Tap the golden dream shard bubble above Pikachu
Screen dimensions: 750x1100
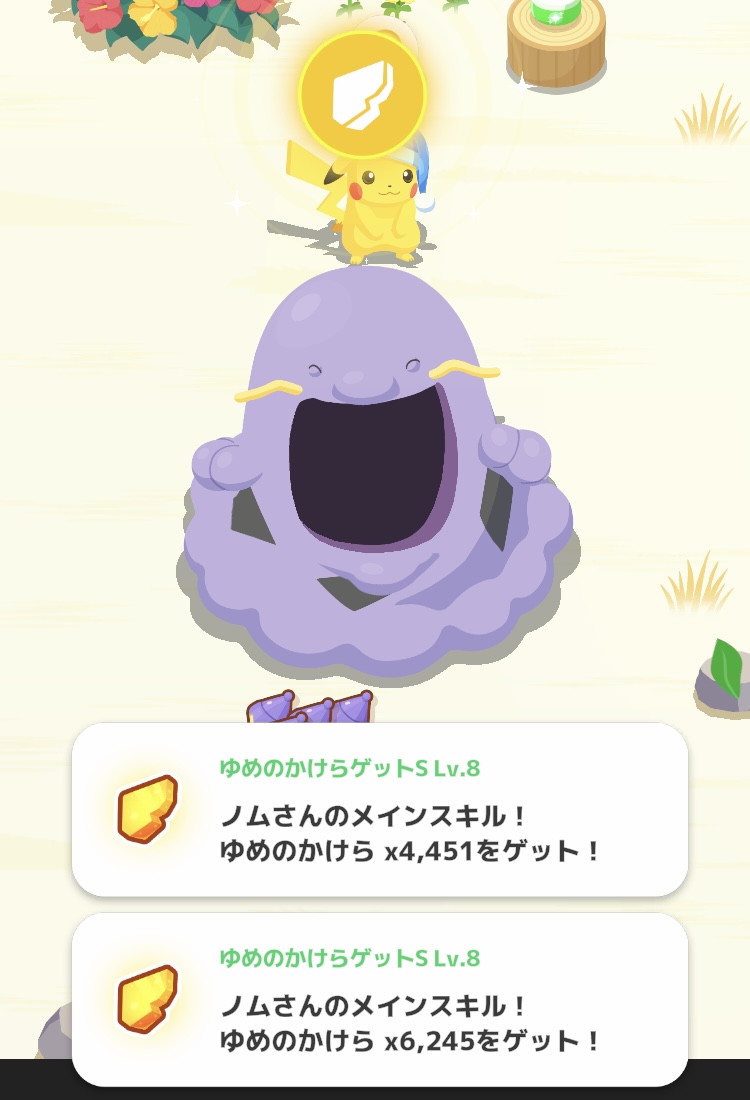point(362,93)
